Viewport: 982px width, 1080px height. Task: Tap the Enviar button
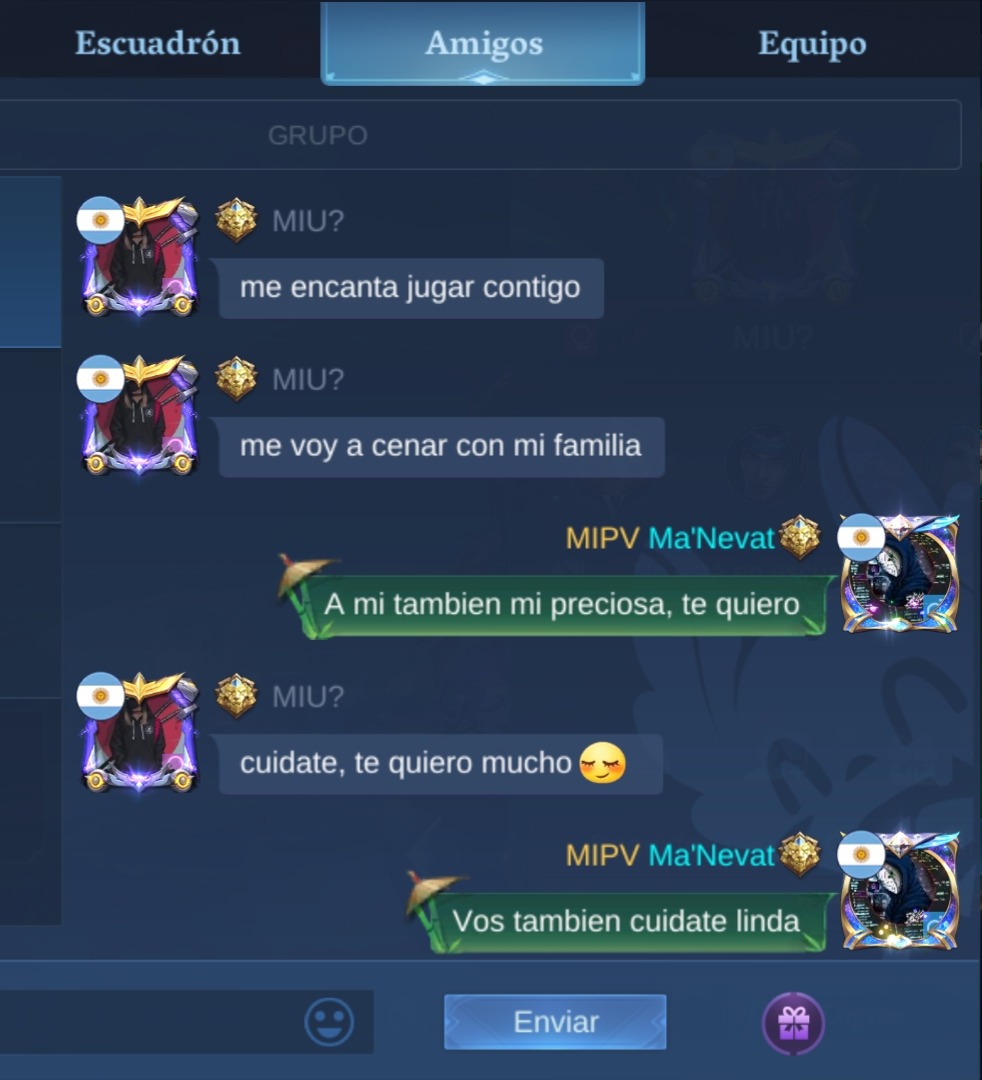point(555,1022)
